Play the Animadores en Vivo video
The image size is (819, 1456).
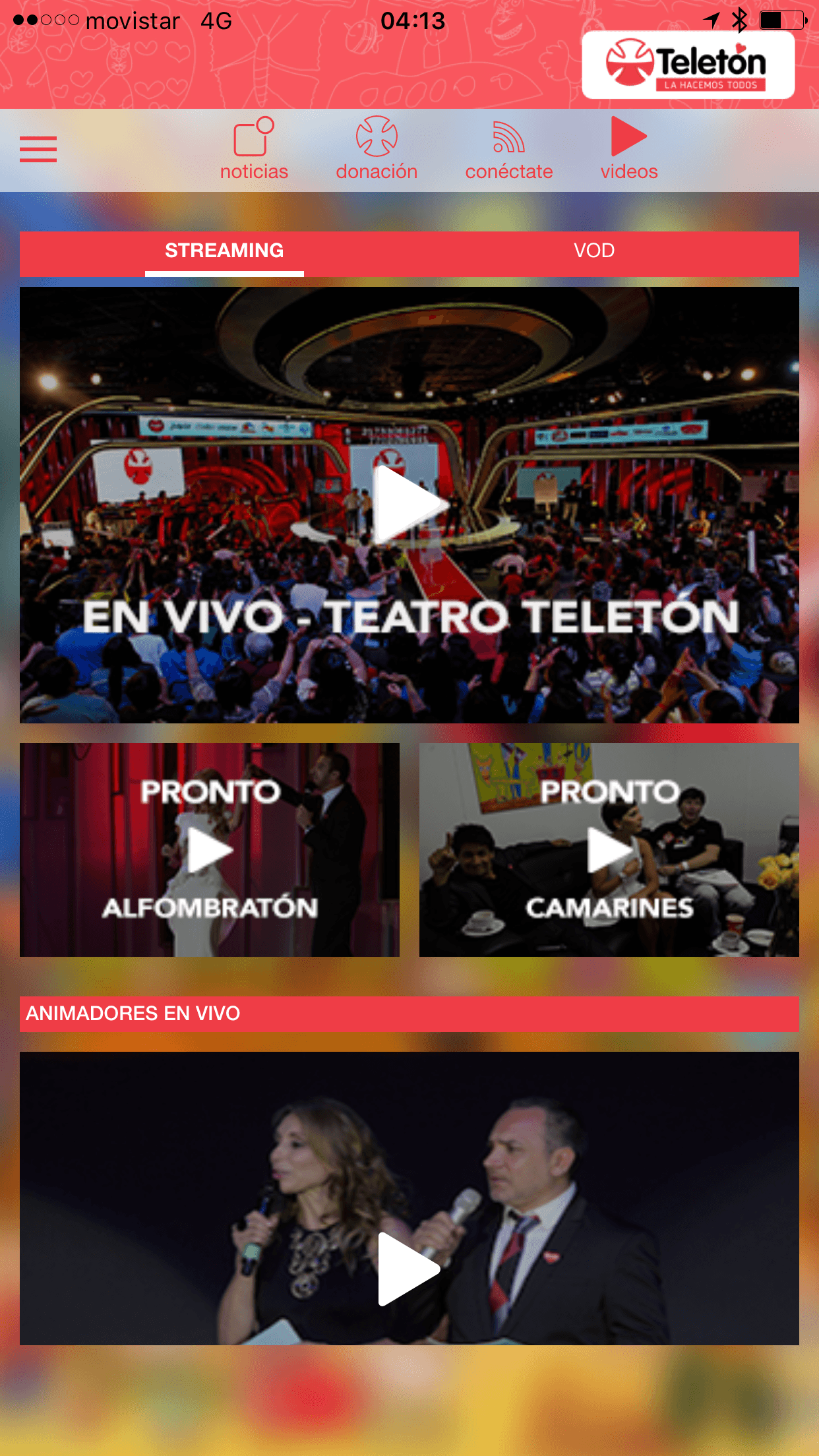tap(408, 1269)
